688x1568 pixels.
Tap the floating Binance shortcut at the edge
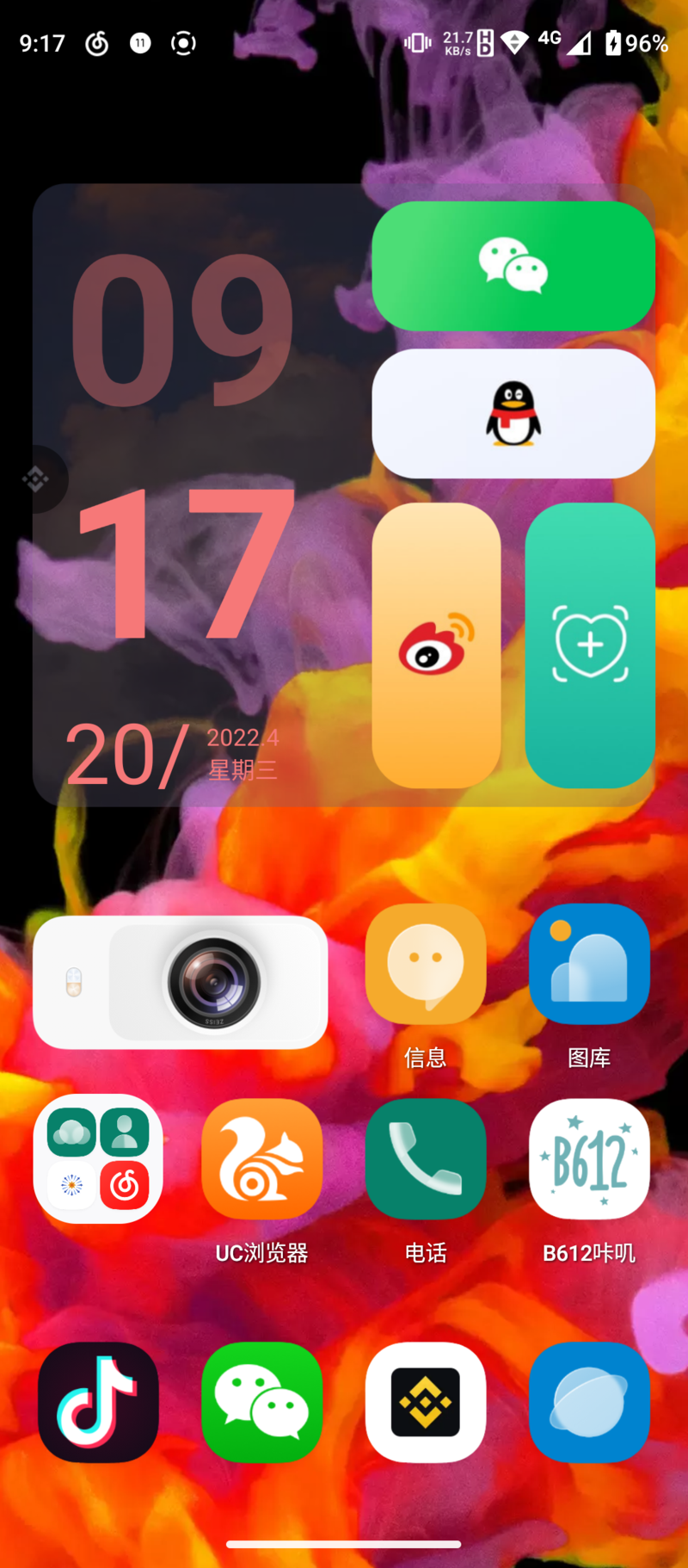click(34, 479)
